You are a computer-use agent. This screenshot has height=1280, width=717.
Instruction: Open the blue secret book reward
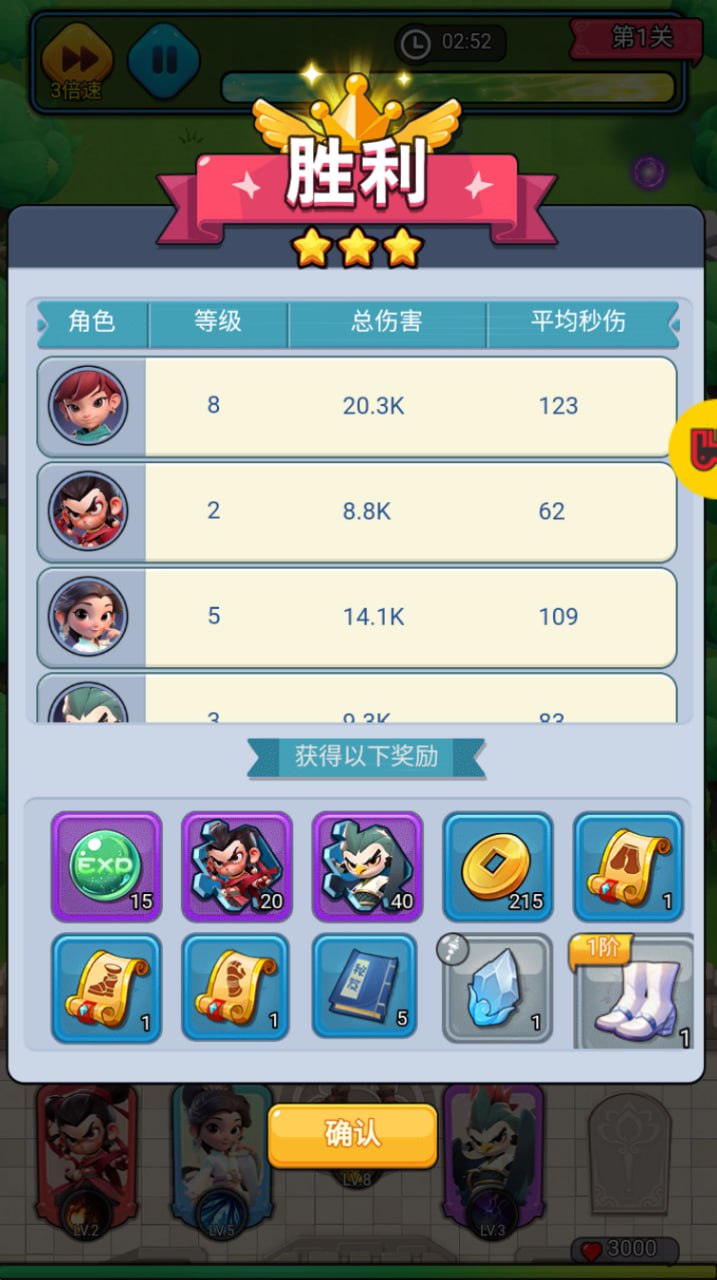pos(365,987)
